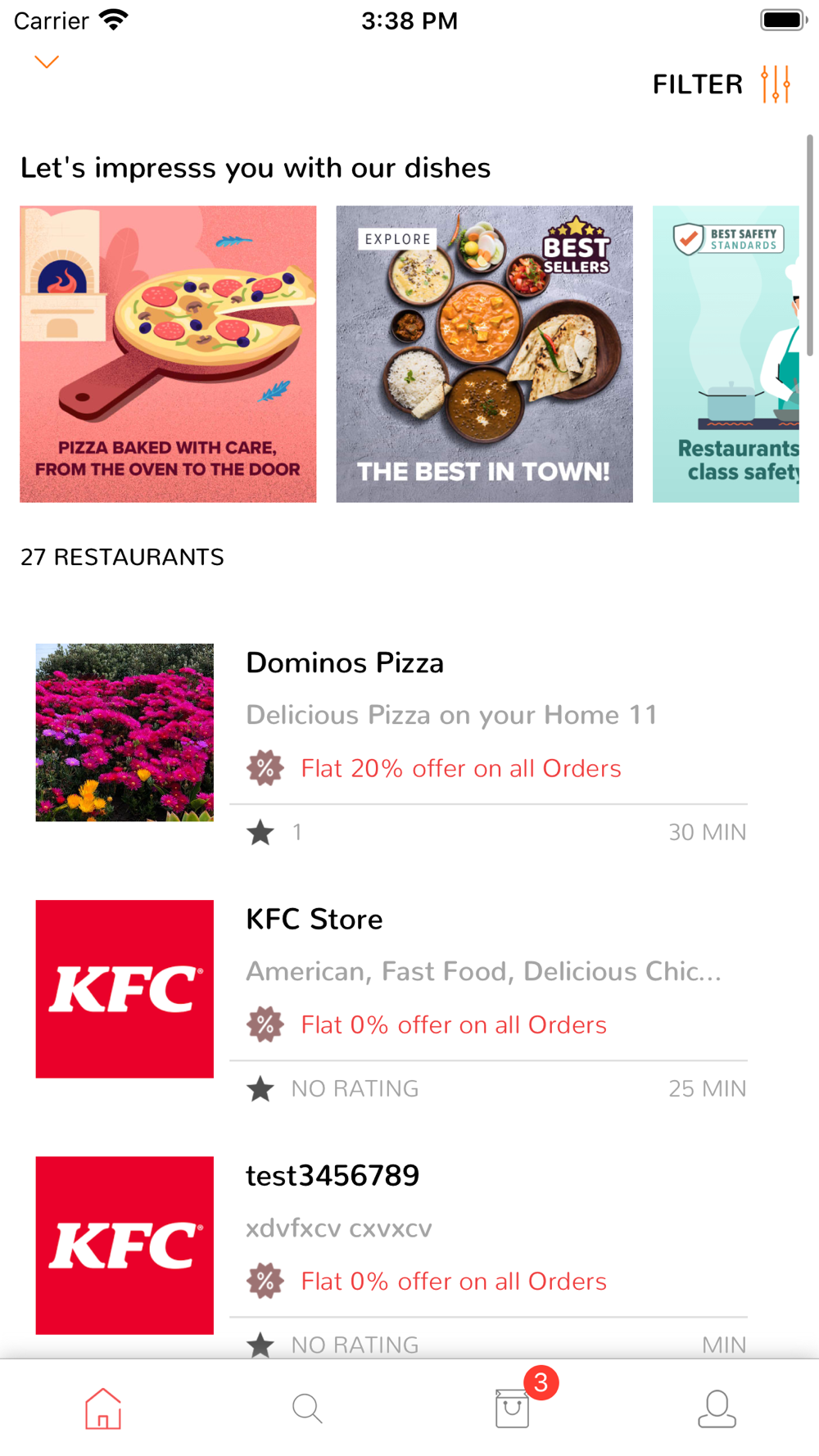Select the KFC Store restaurant
The height and width of the screenshot is (1456, 819).
pos(314,920)
